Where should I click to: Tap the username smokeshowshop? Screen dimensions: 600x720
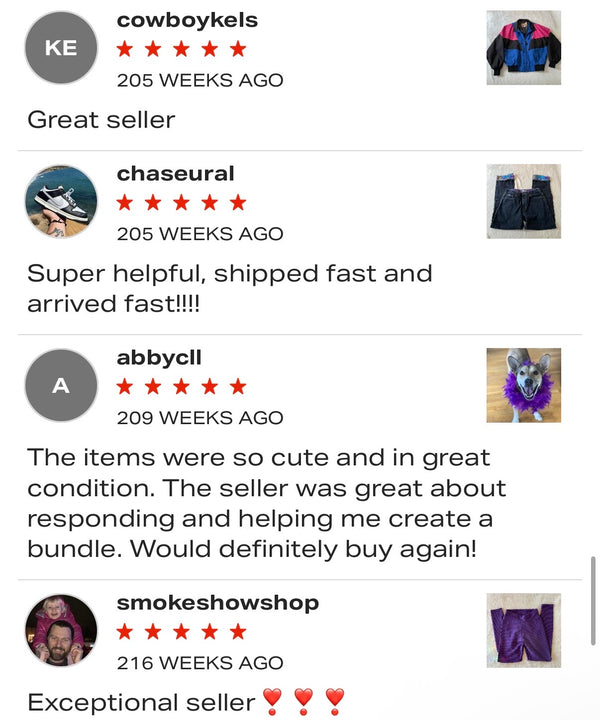point(217,603)
